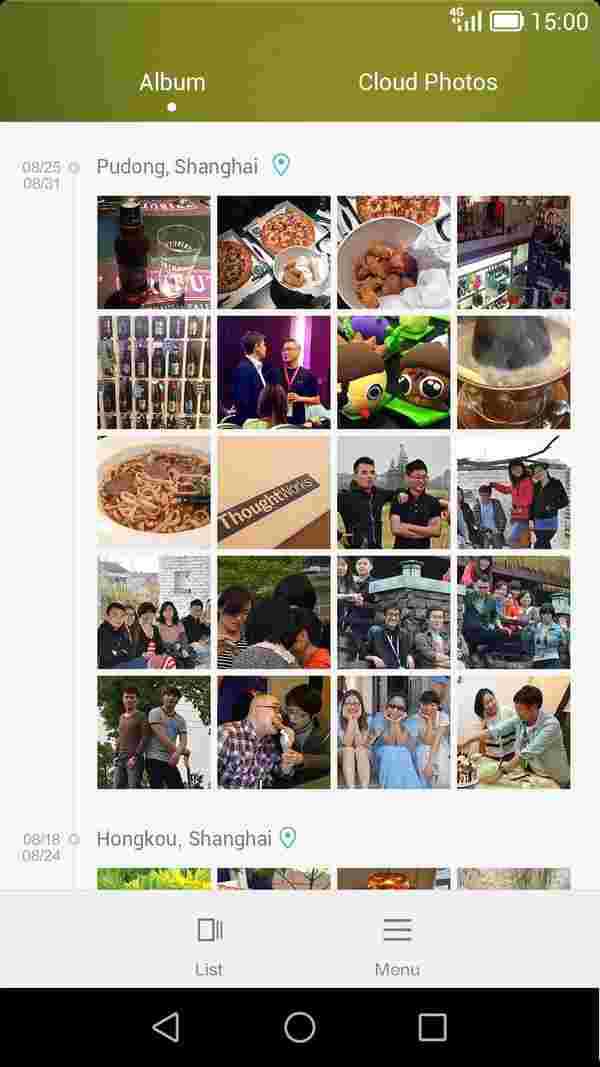Switch to the Cloud Photos tab
600x1067 pixels.
click(427, 82)
